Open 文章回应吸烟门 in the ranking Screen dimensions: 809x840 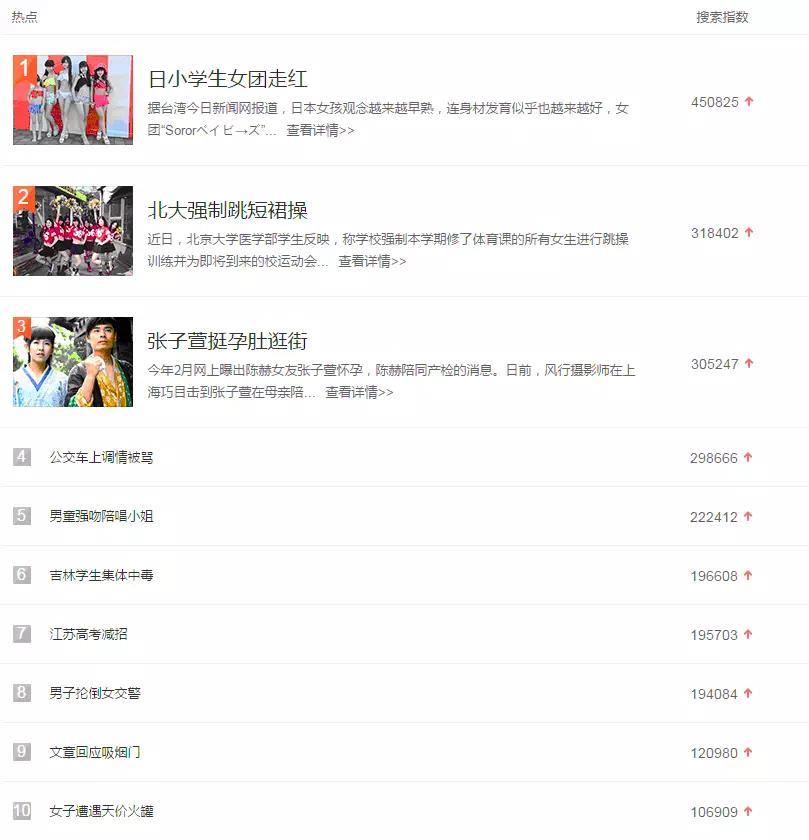tap(95, 752)
